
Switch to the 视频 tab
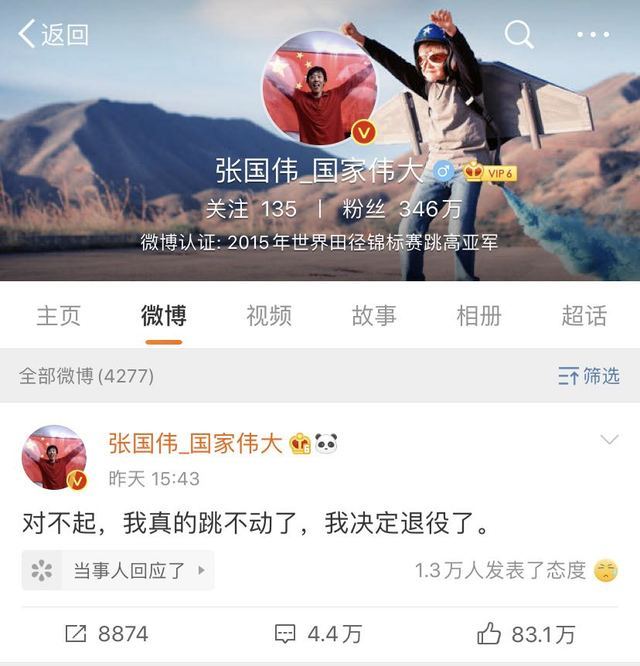[x=269, y=316]
